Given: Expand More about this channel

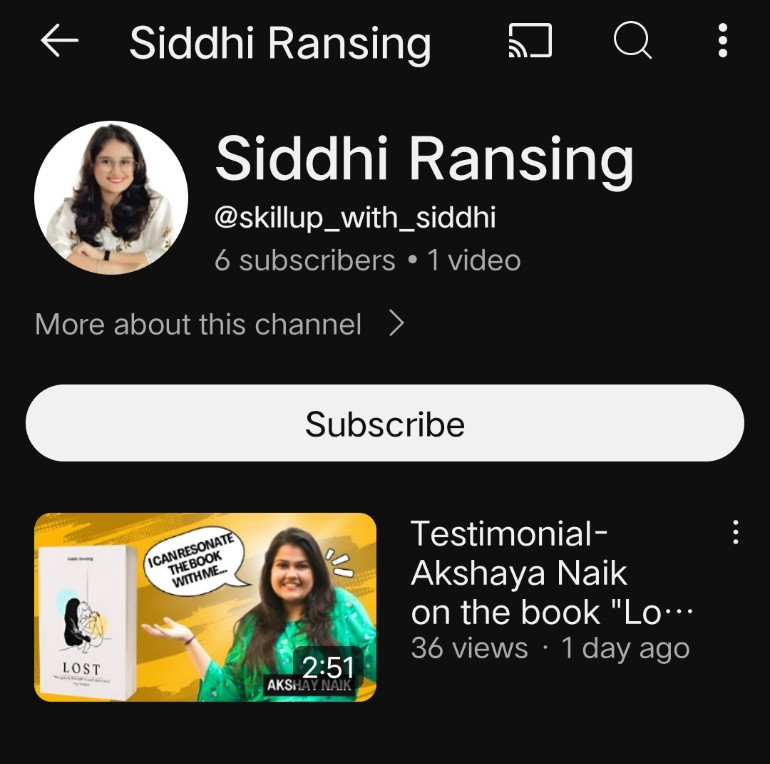Looking at the screenshot, I should [219, 324].
